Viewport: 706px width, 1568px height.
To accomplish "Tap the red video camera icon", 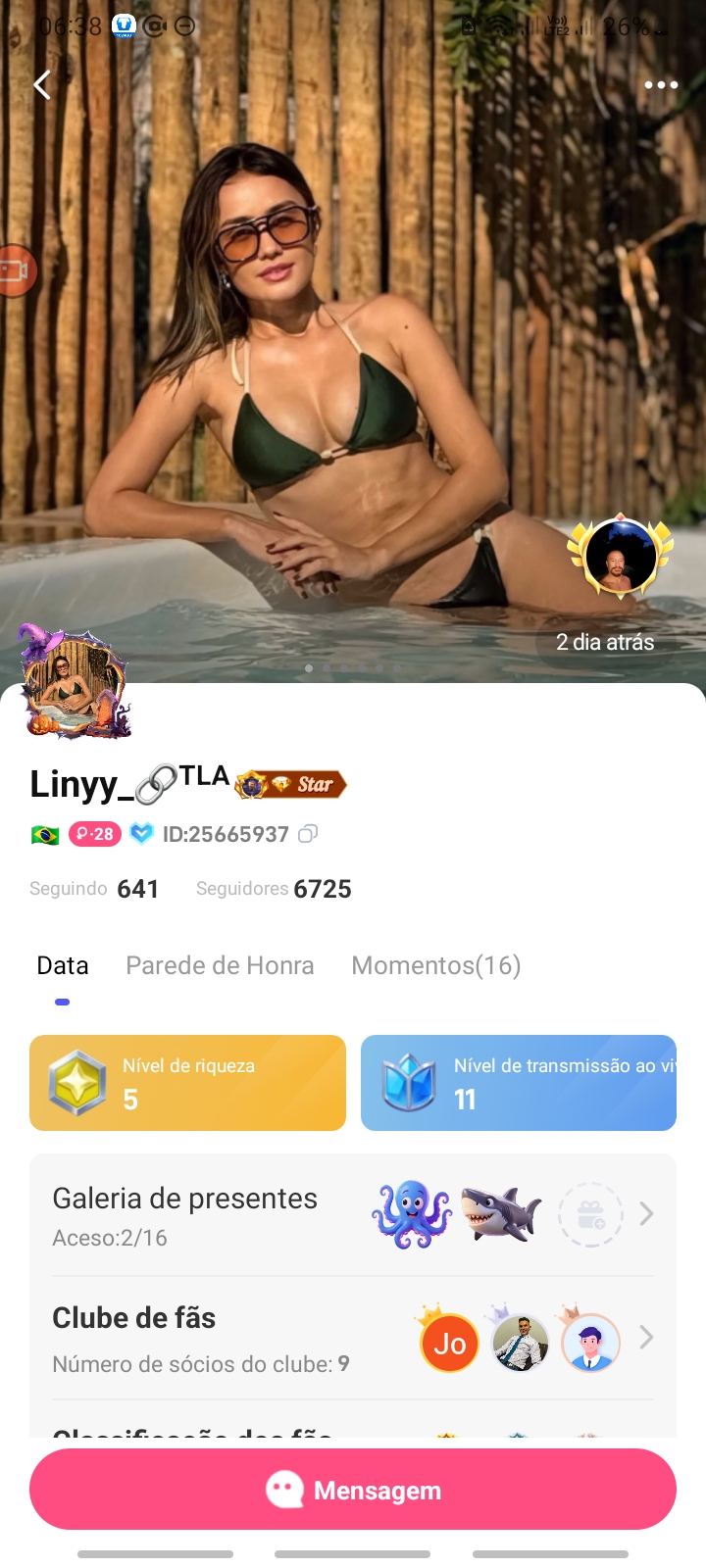I will click(x=16, y=270).
